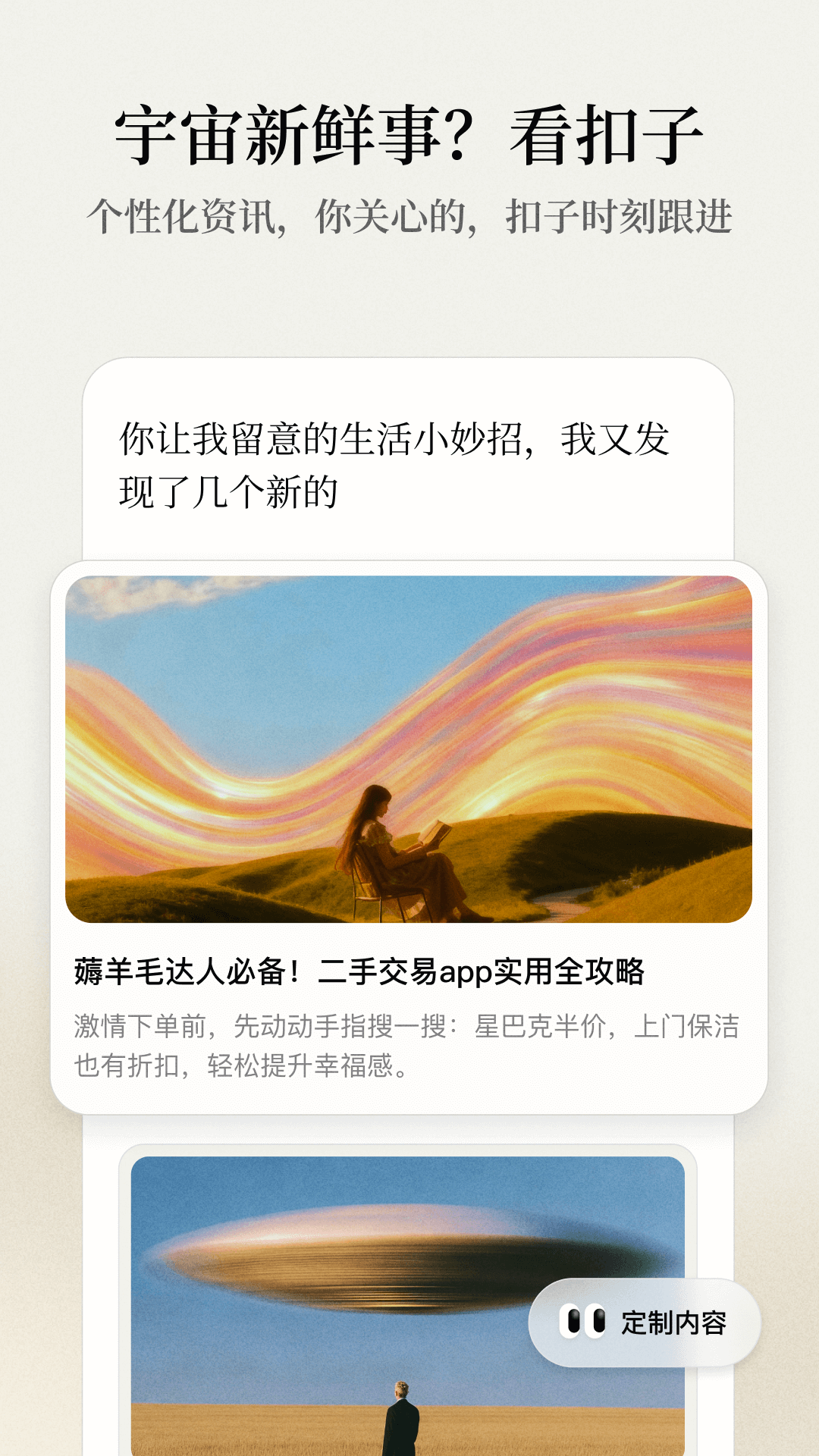This screenshot has width=819, height=1456.
Task: Select the 宇宙新鲜事 heading
Action: tap(409, 134)
